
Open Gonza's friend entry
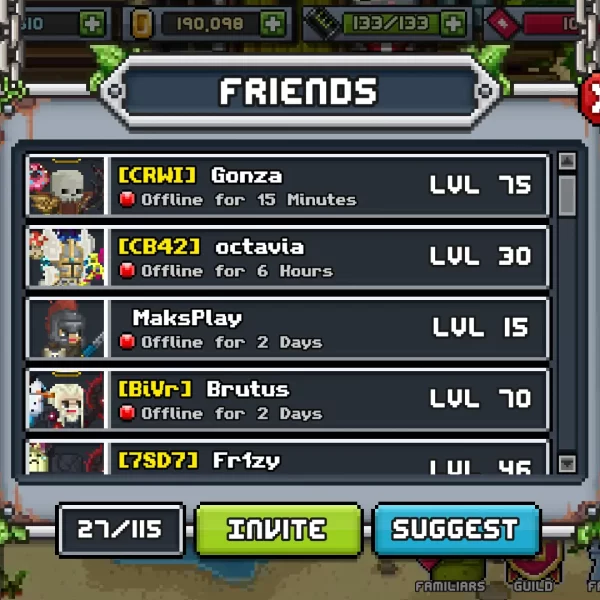[x=288, y=186]
